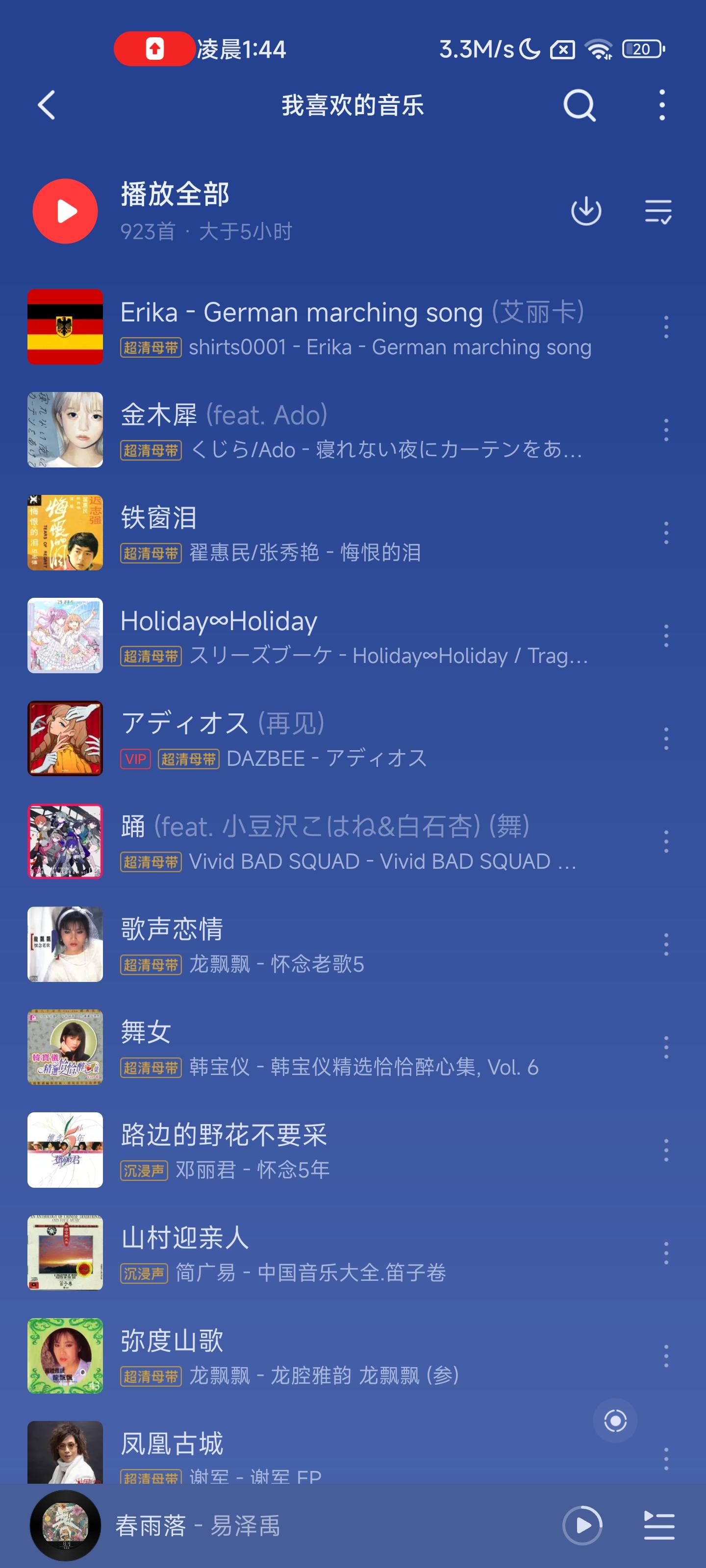The image size is (706, 1568).
Task: Play アディオス by DAZBEE
Action: [x=353, y=738]
